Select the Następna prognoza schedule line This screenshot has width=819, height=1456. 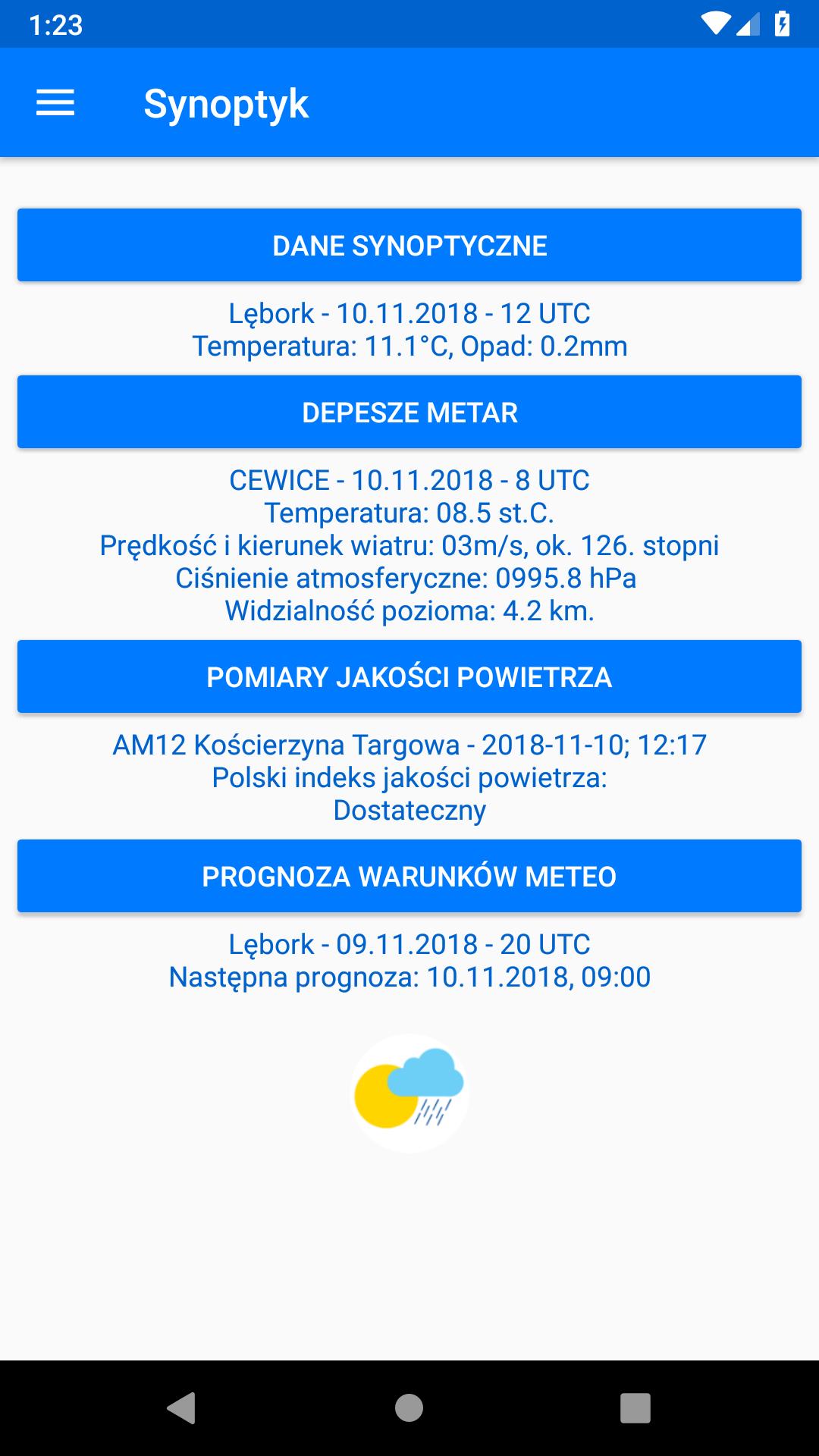409,978
